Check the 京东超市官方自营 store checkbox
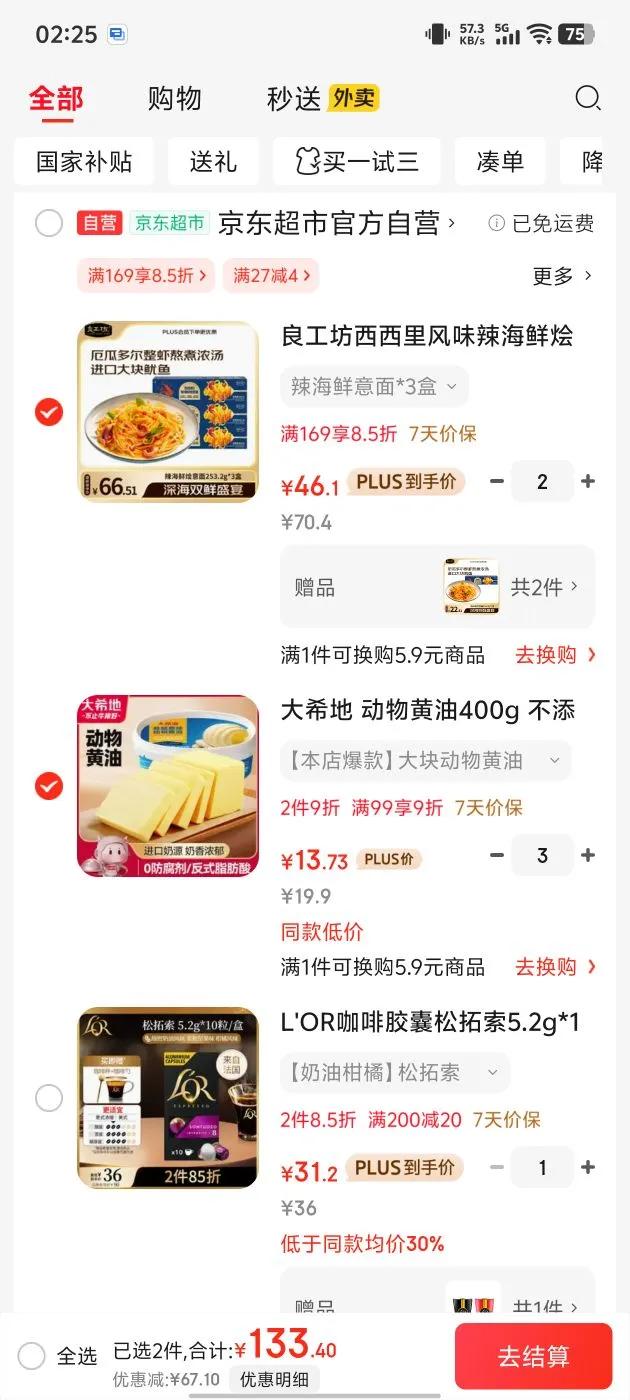This screenshot has width=630, height=1400. pyautogui.click(x=49, y=223)
